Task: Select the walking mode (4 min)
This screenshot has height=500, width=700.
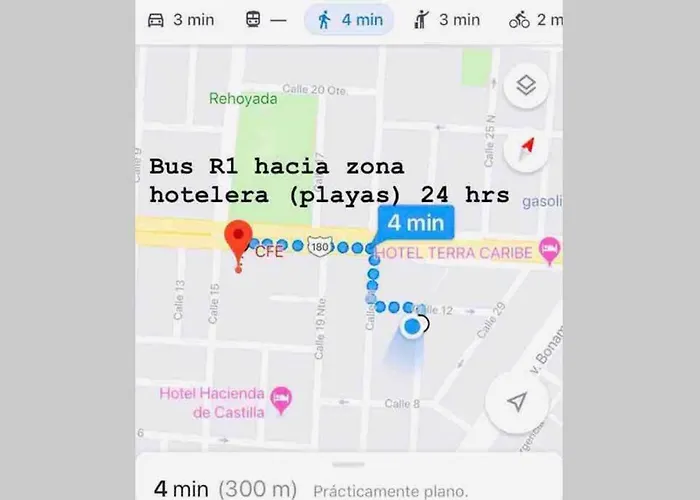Action: [349, 19]
